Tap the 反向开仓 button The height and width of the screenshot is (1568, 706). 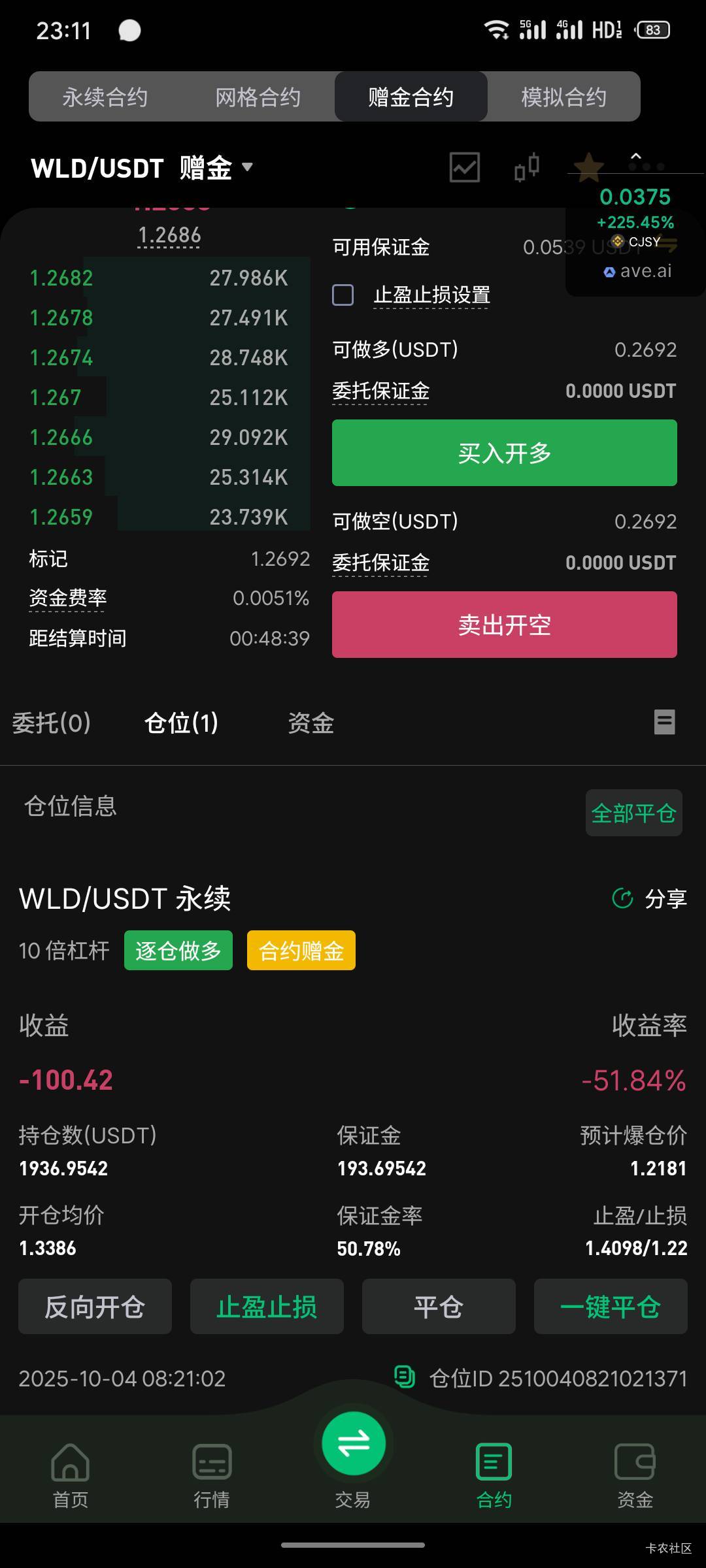(95, 1306)
